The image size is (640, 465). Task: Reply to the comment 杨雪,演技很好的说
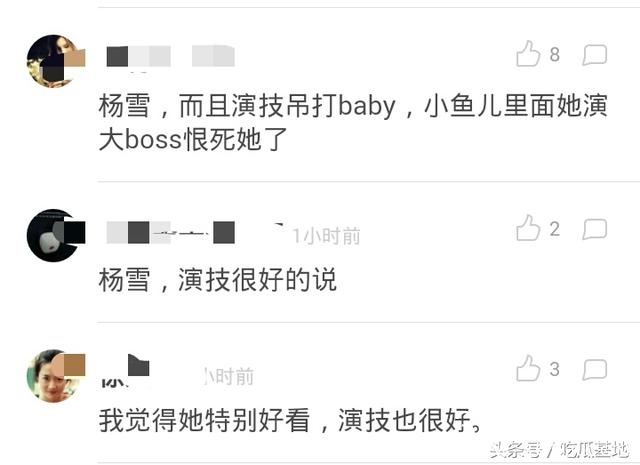pyautogui.click(x=595, y=230)
